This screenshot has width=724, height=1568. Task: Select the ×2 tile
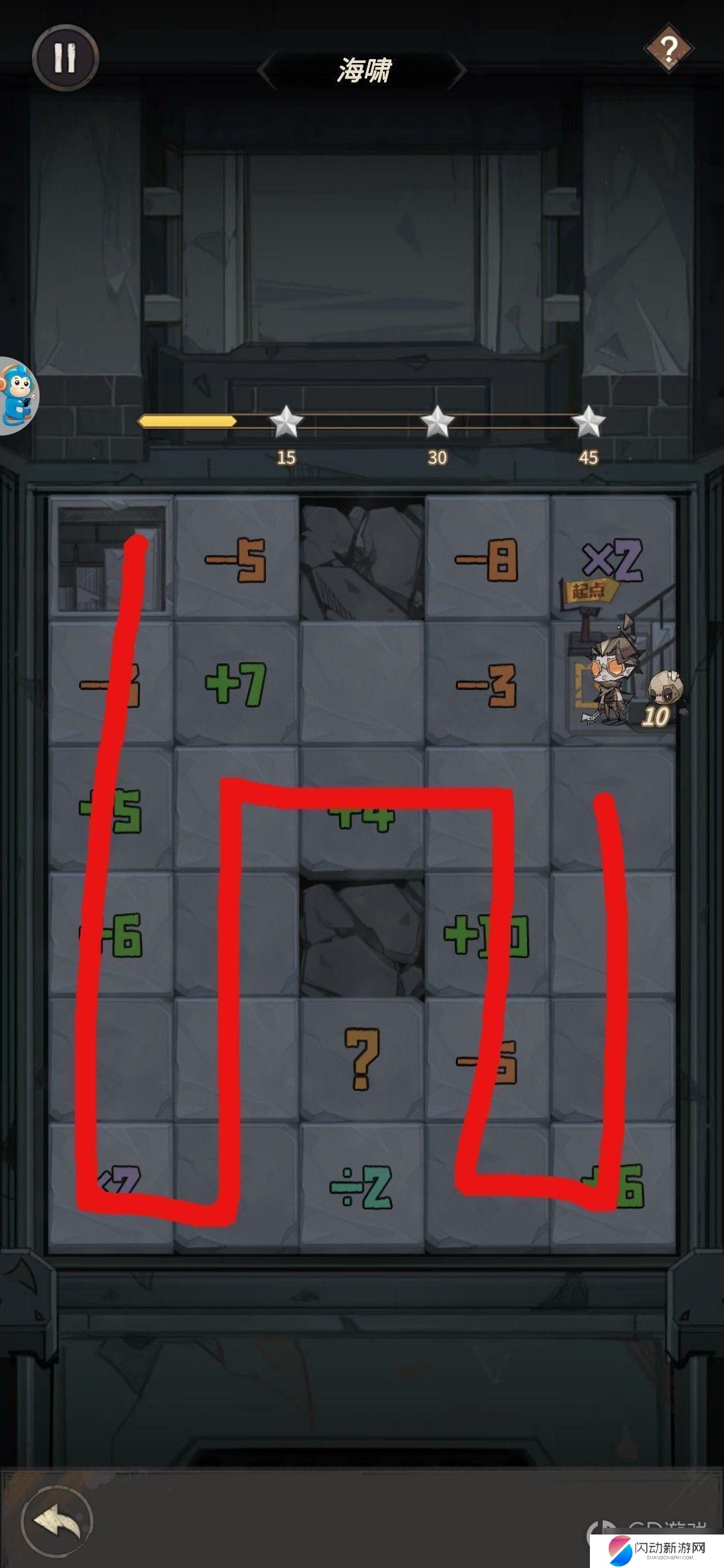(612, 558)
